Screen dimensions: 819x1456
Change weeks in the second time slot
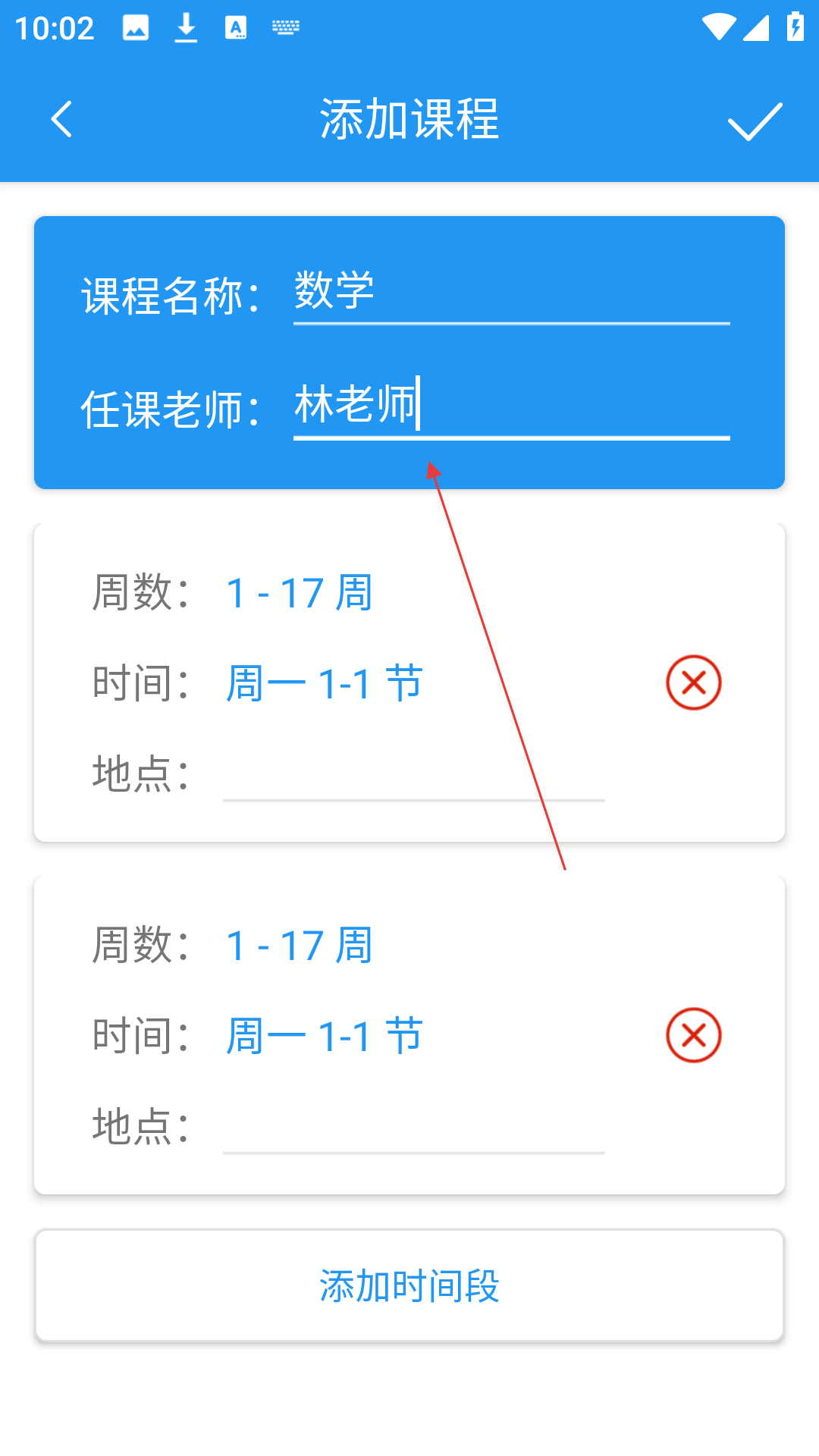coord(300,946)
